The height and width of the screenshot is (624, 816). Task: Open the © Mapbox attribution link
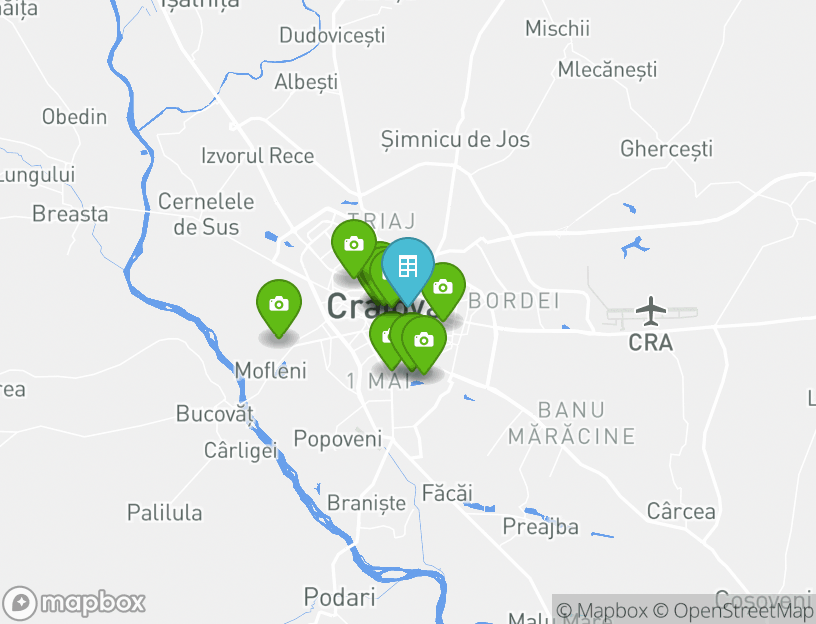point(602,610)
